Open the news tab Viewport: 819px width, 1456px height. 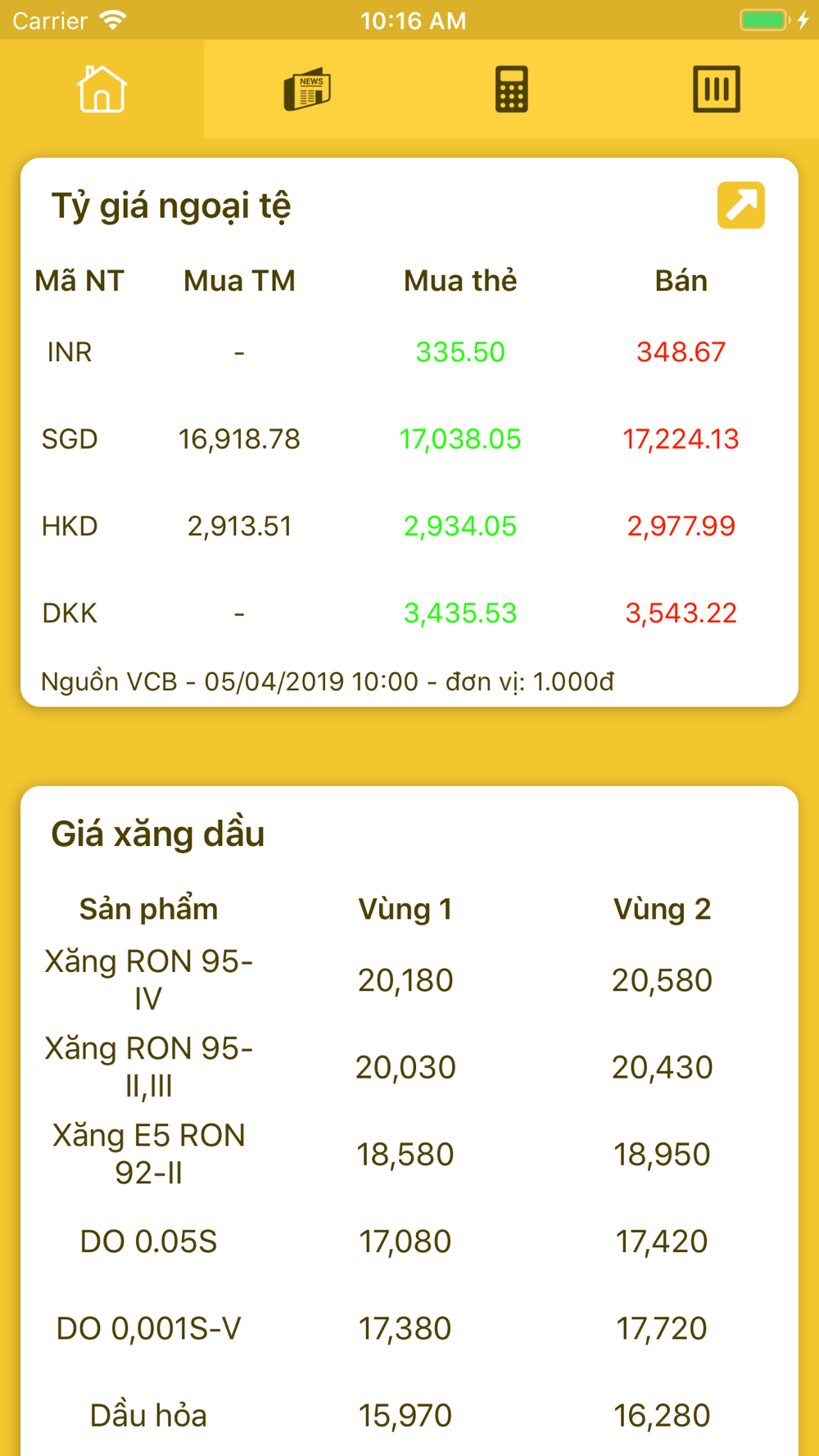coord(307,88)
